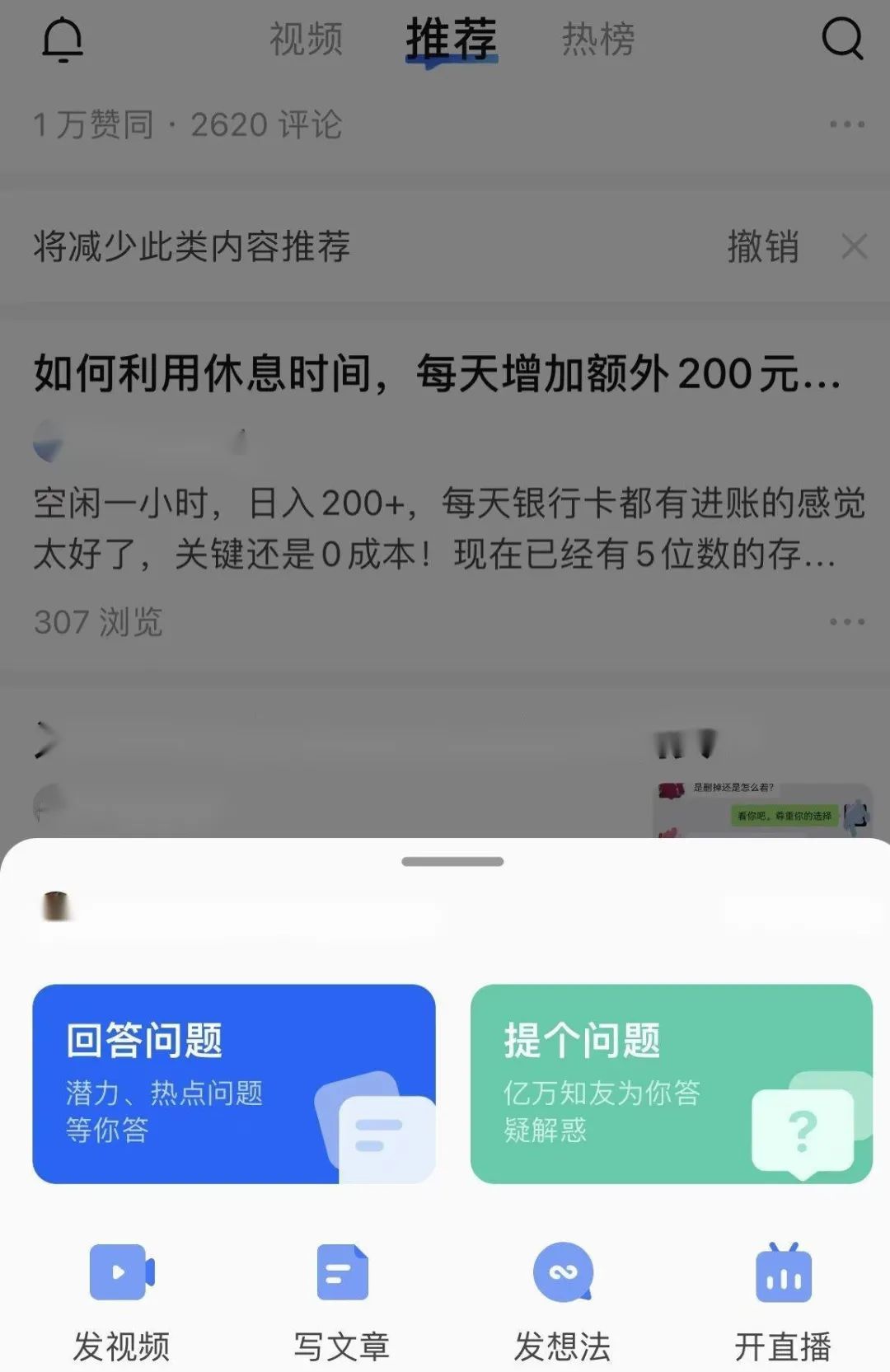Tap 撤销 to undo reduced recommendations
This screenshot has height=1372, width=890.
[x=762, y=246]
